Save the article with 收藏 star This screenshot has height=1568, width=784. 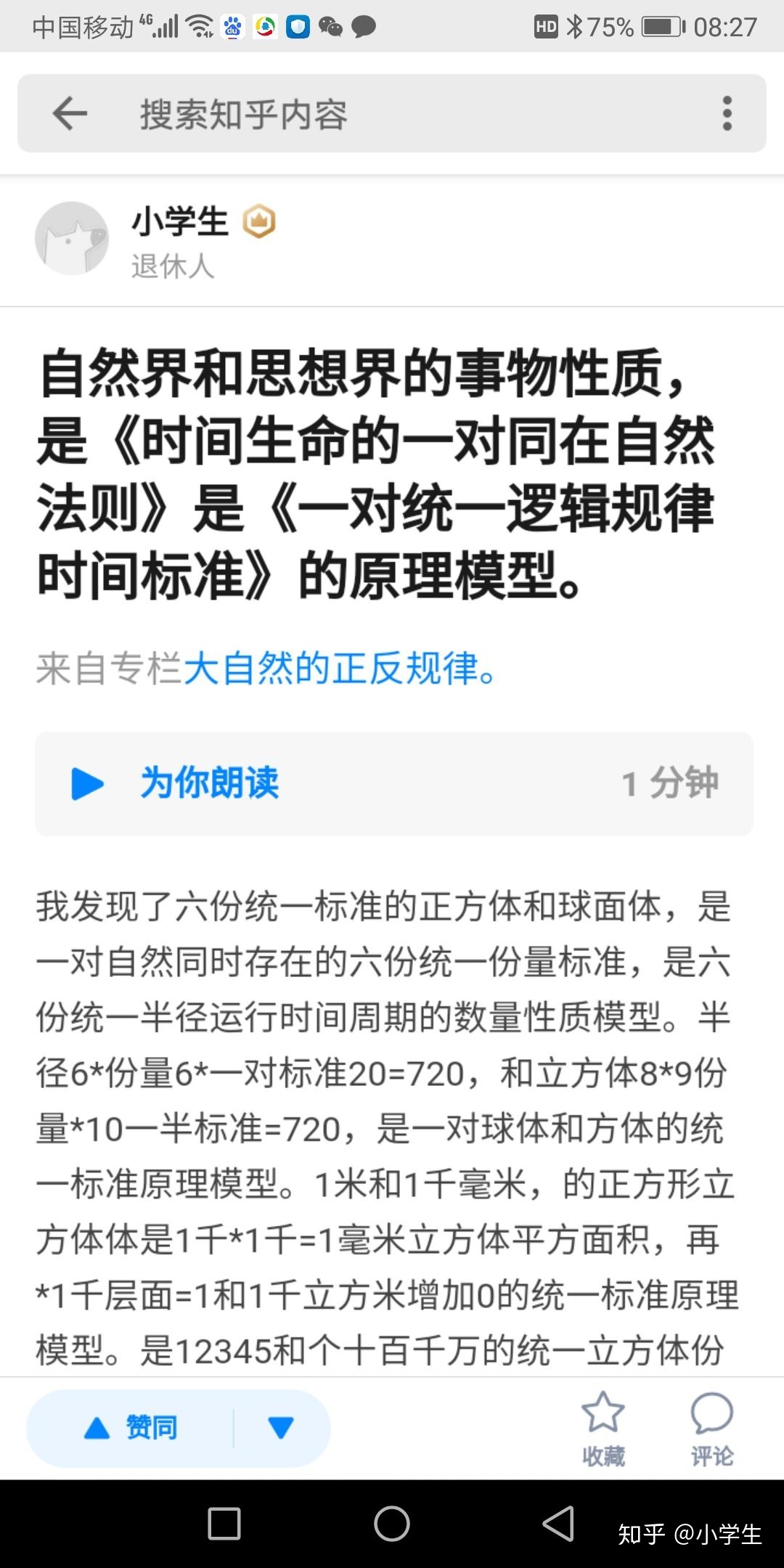click(x=603, y=1428)
